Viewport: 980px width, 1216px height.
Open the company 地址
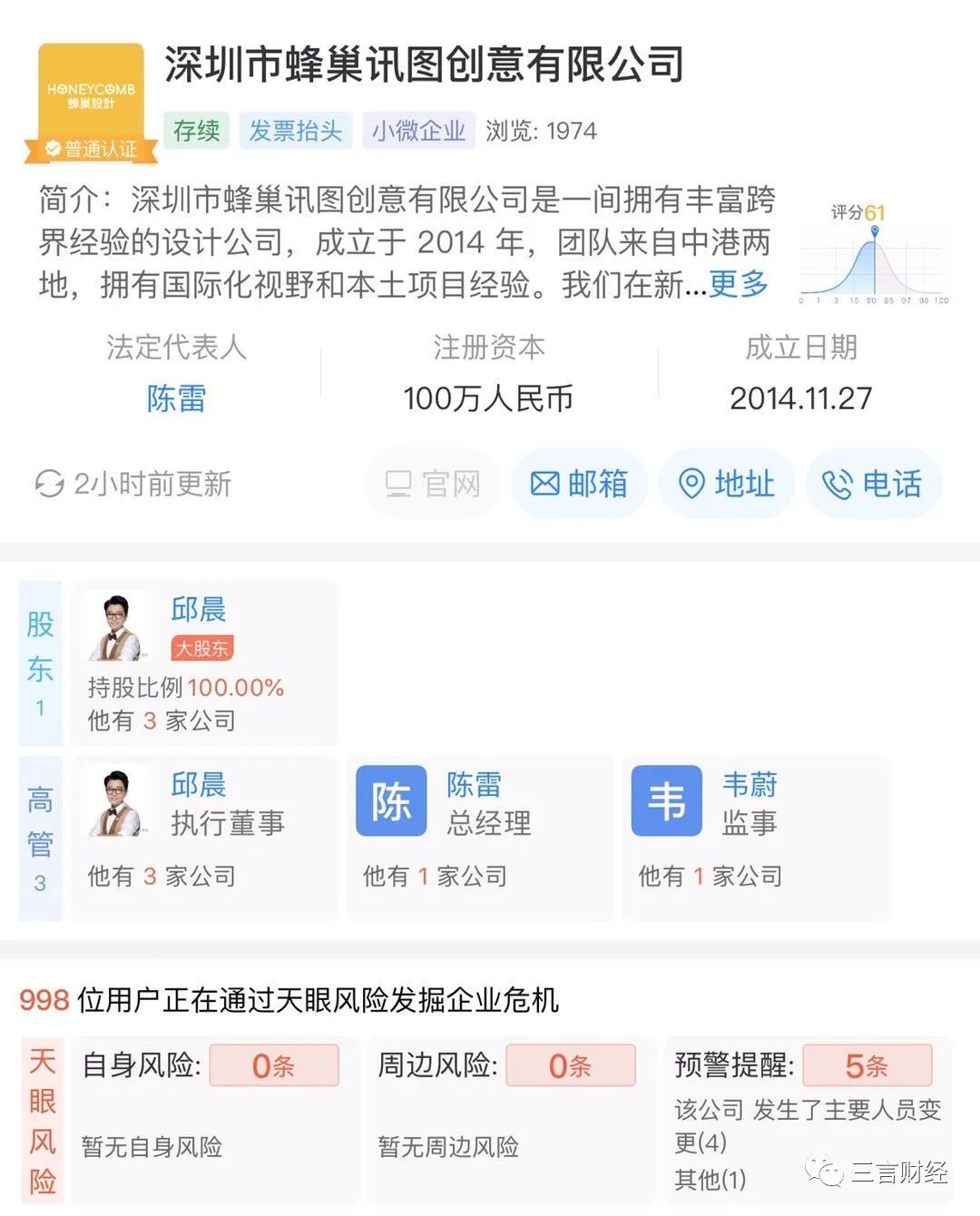tap(727, 484)
